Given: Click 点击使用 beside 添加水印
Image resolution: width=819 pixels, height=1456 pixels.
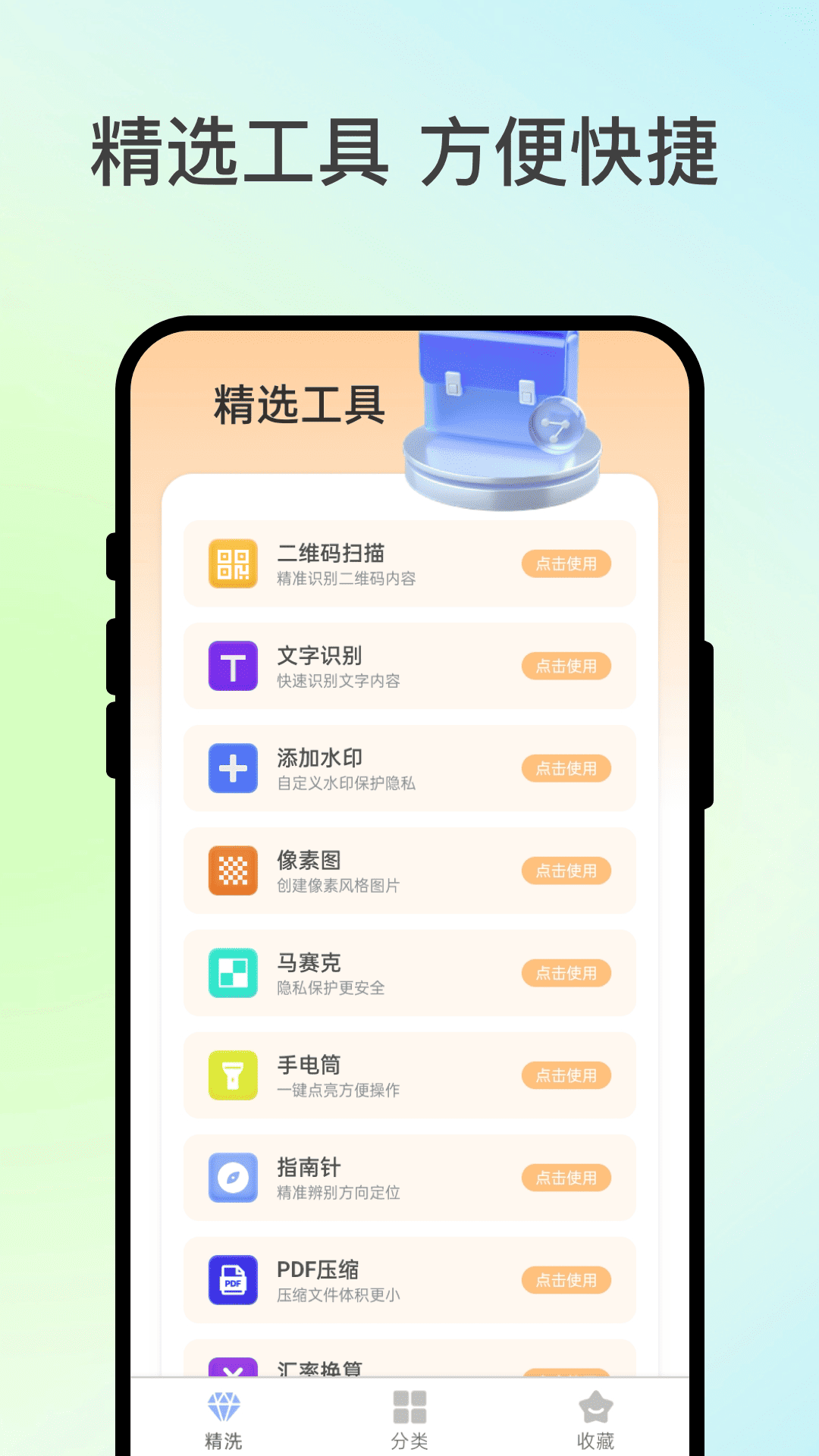Looking at the screenshot, I should [567, 769].
